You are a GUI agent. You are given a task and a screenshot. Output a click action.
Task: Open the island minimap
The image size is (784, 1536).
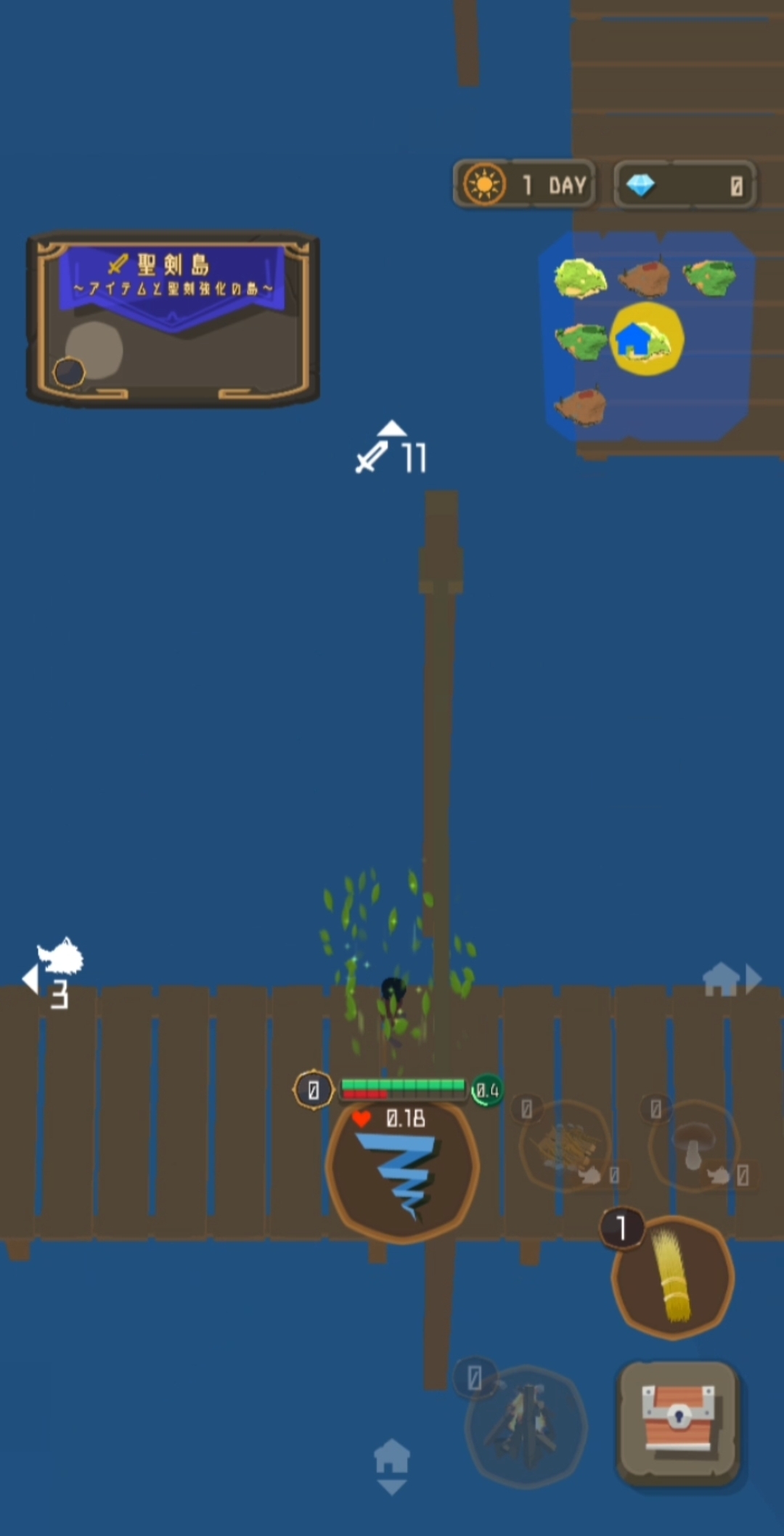click(646, 336)
